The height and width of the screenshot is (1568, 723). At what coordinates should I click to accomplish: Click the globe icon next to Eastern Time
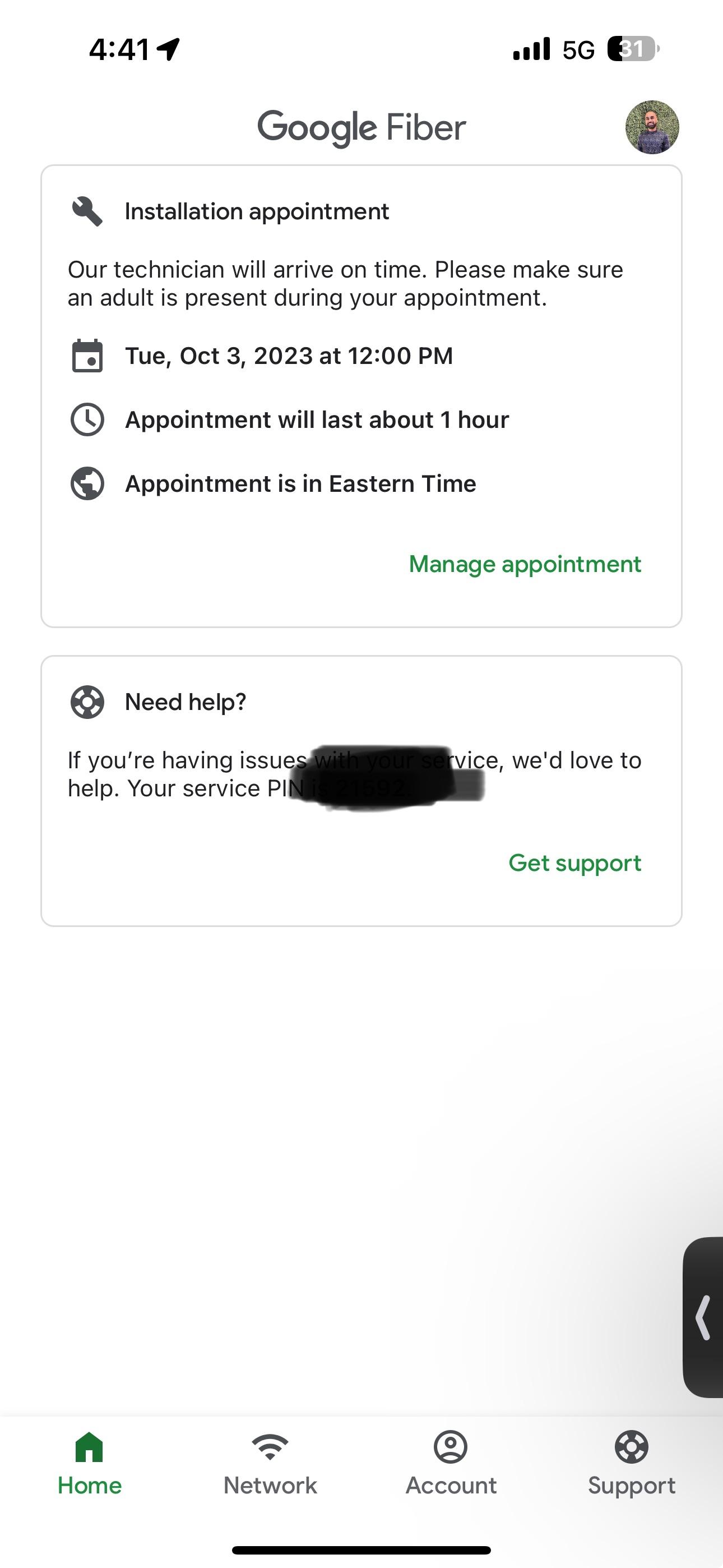87,484
